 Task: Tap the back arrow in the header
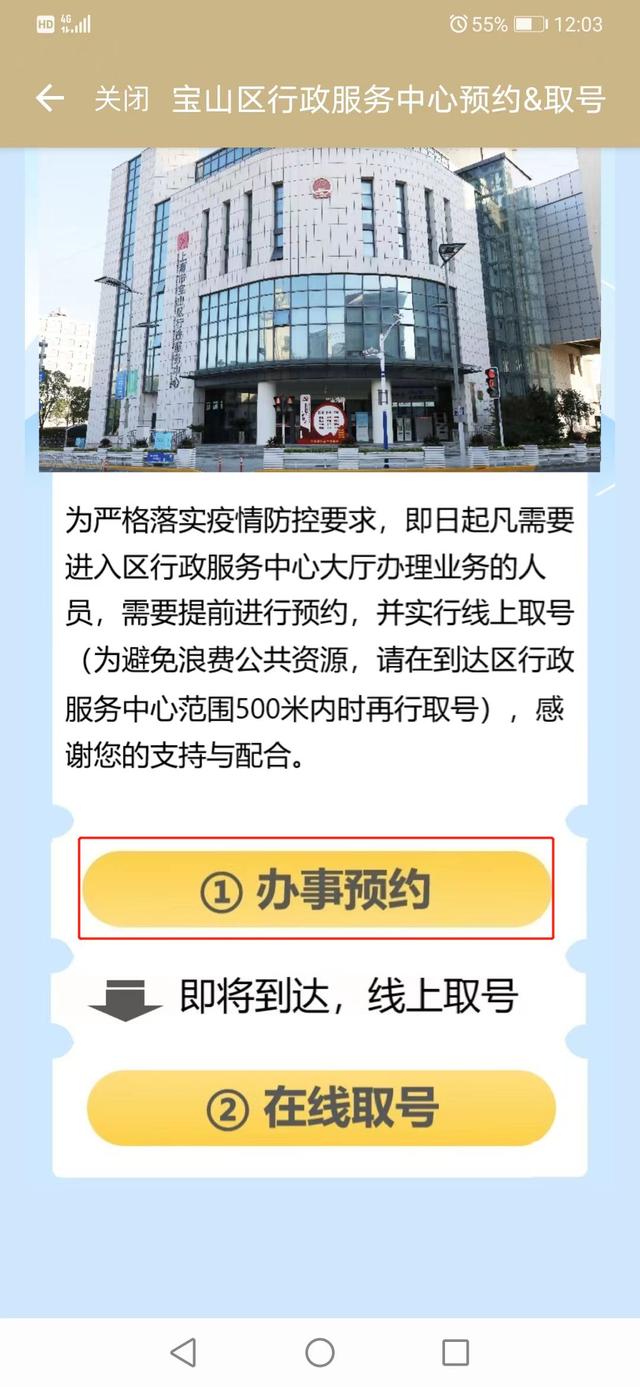click(x=49, y=98)
